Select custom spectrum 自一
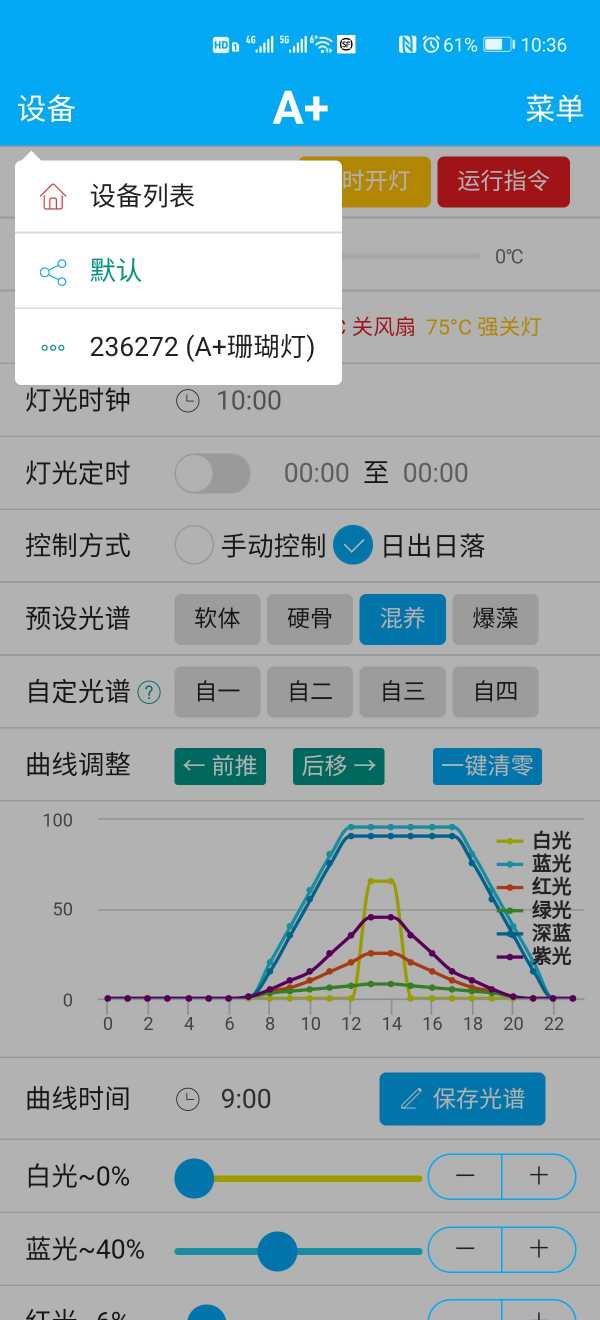This screenshot has height=1320, width=600. (217, 692)
